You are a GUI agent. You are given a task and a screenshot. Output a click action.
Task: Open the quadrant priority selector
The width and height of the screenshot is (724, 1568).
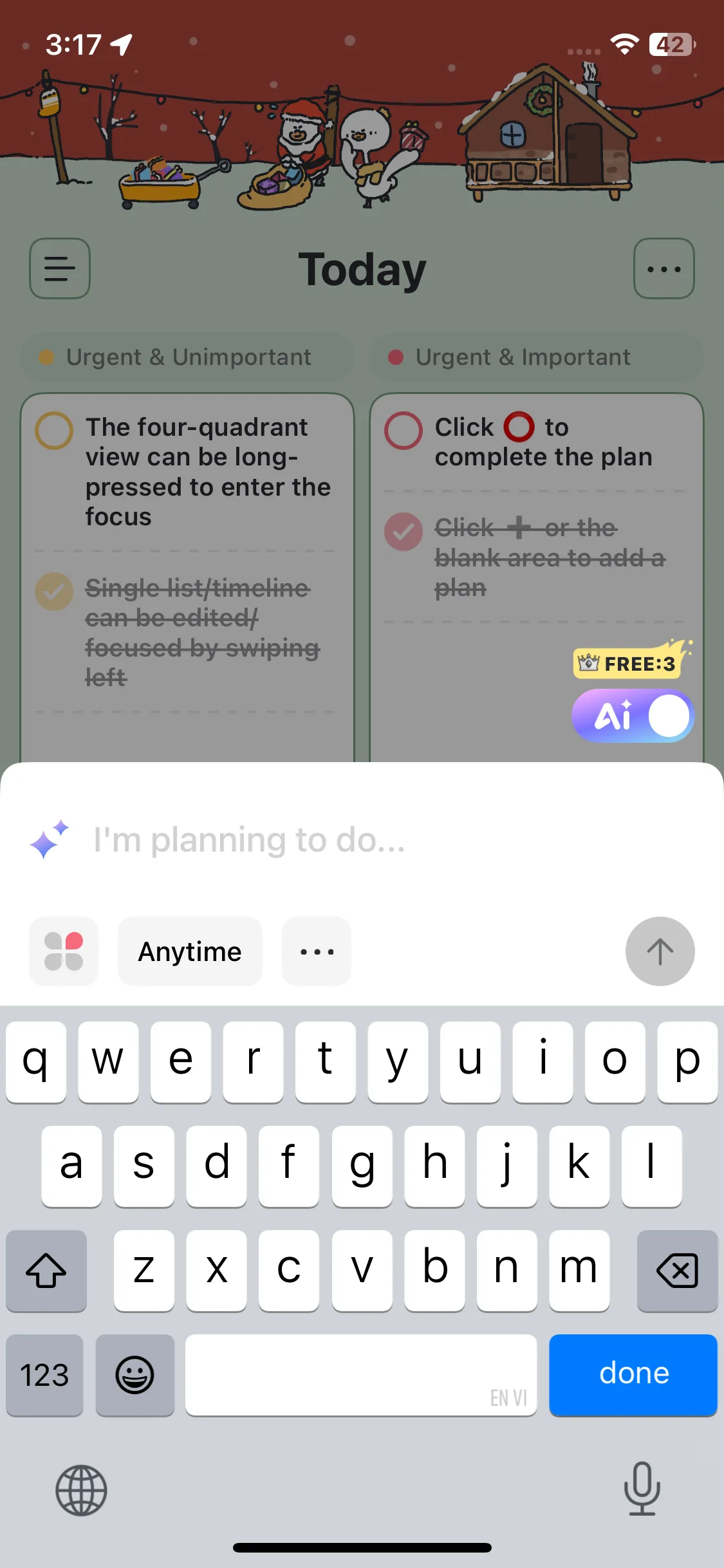pos(64,951)
